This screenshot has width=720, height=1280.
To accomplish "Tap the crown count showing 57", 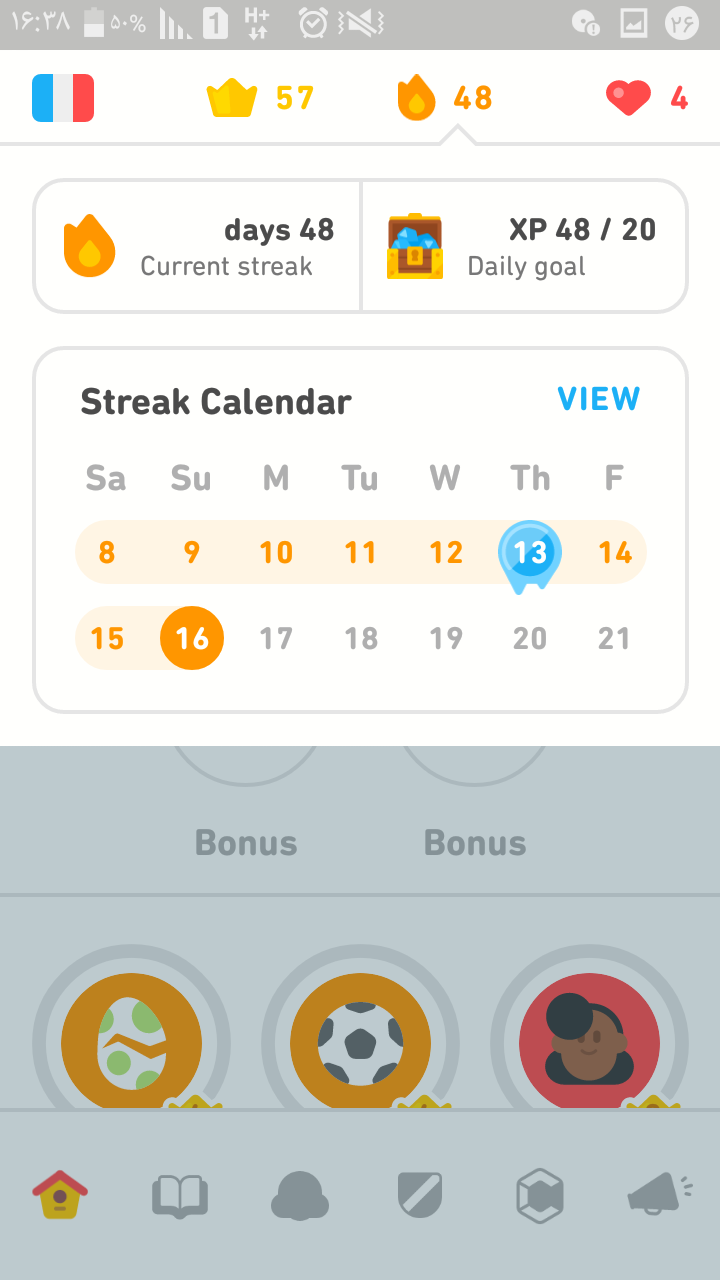I will 260,98.
